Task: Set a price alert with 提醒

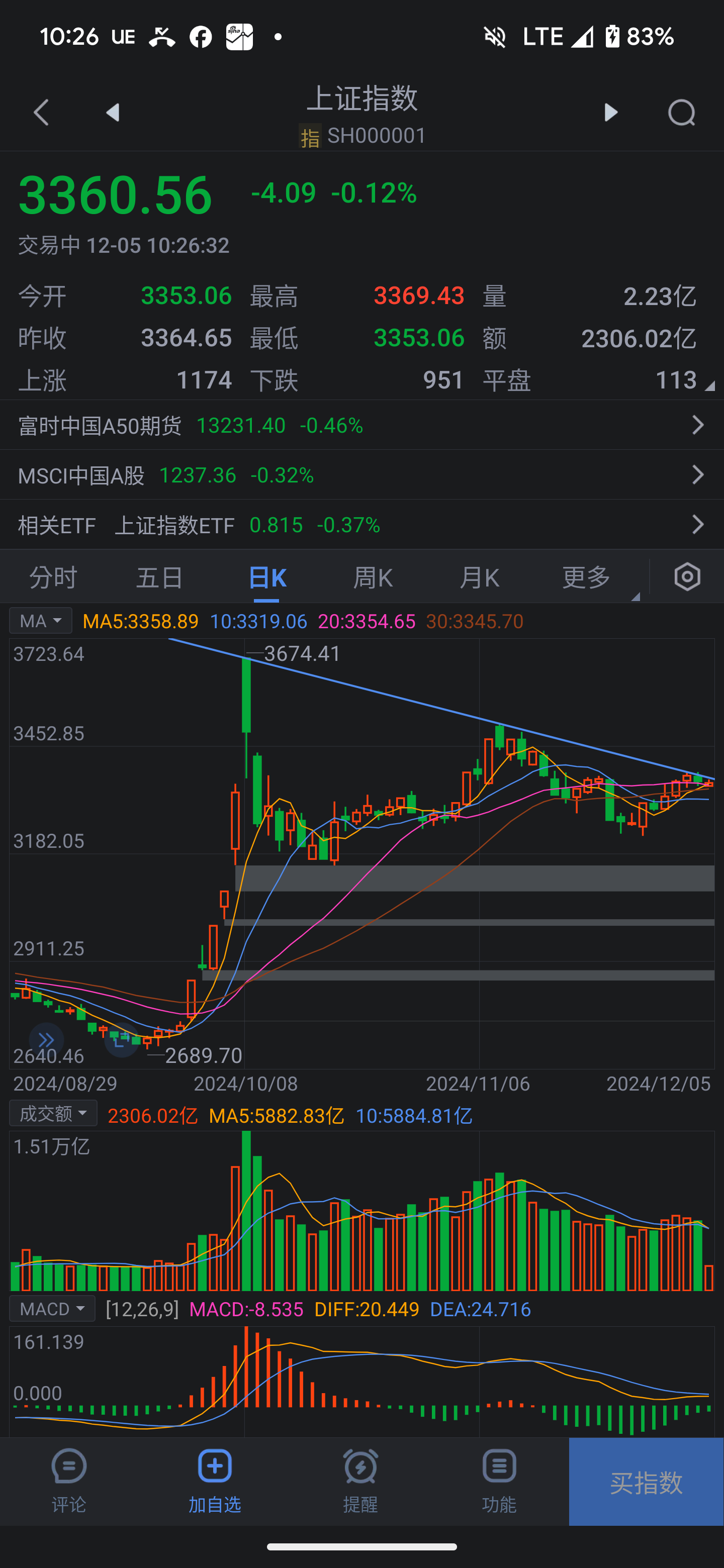Action: click(x=360, y=1481)
